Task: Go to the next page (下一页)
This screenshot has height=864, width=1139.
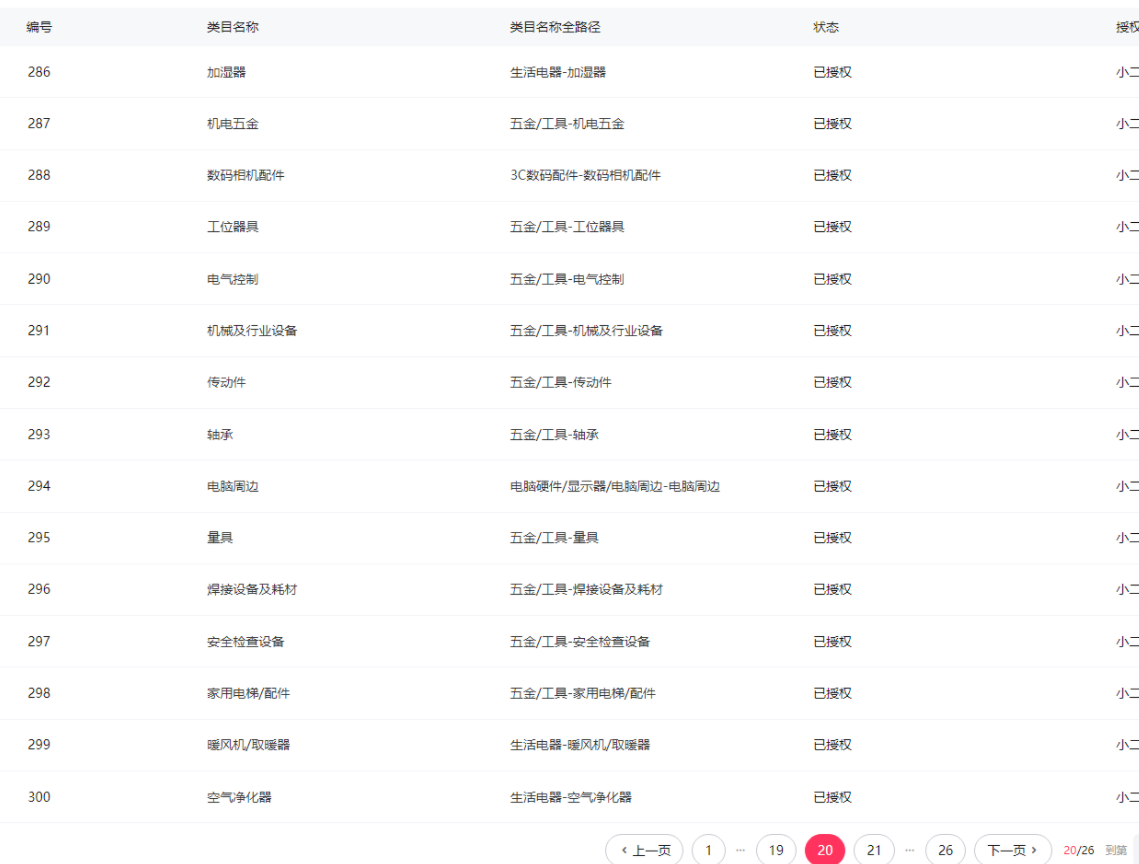Action: [x=1012, y=850]
